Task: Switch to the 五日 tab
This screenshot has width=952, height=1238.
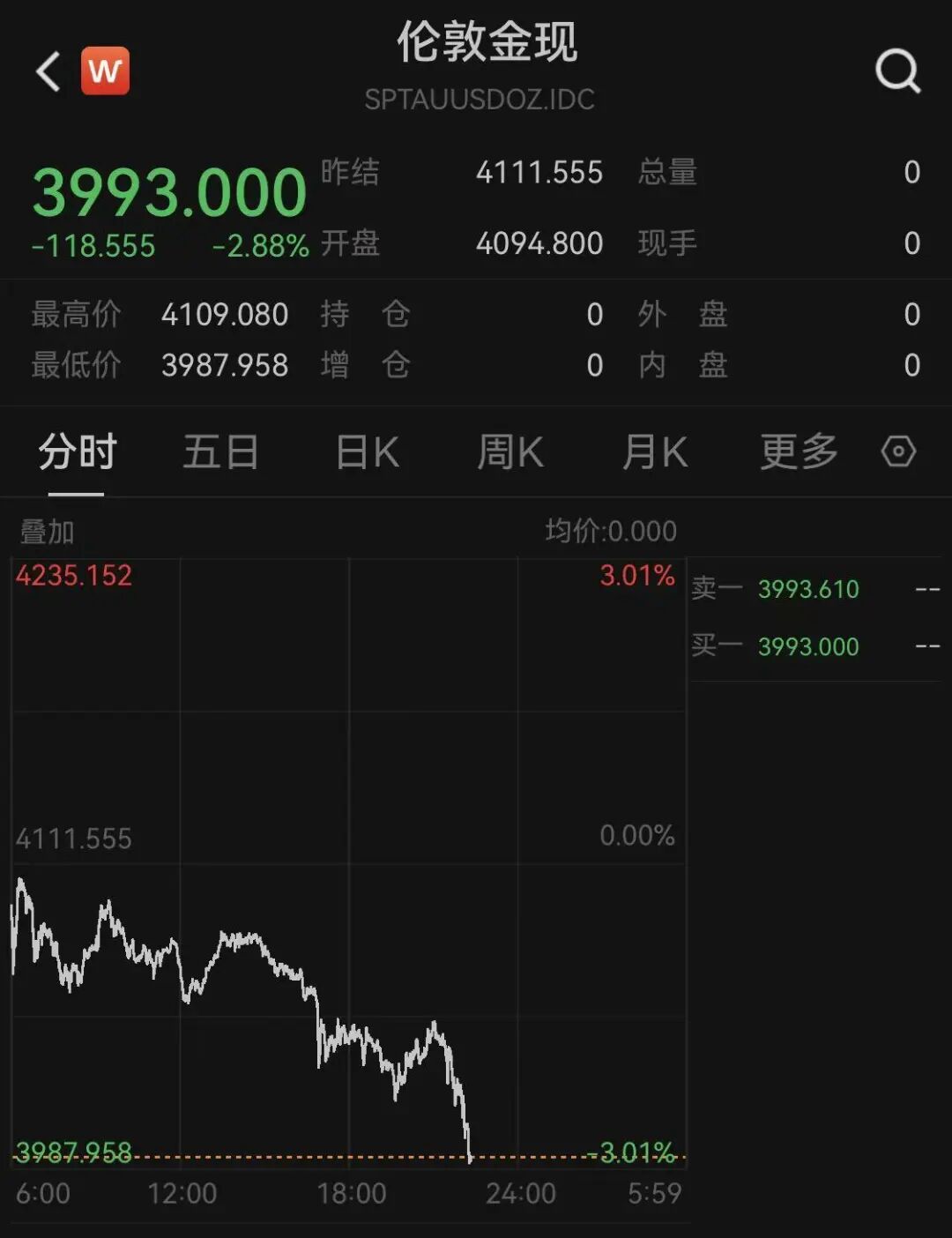Action: point(220,453)
